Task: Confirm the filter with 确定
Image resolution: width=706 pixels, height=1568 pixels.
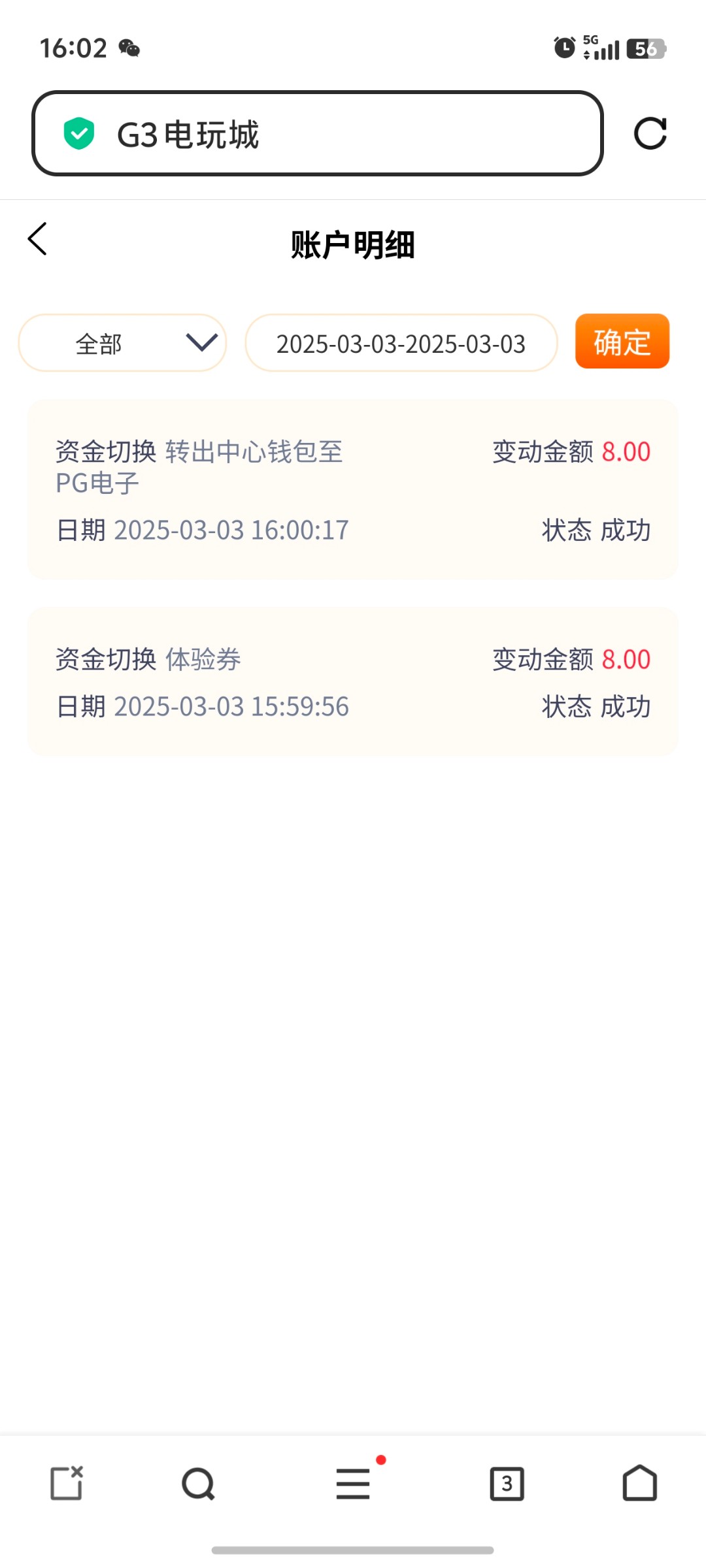Action: pos(622,342)
